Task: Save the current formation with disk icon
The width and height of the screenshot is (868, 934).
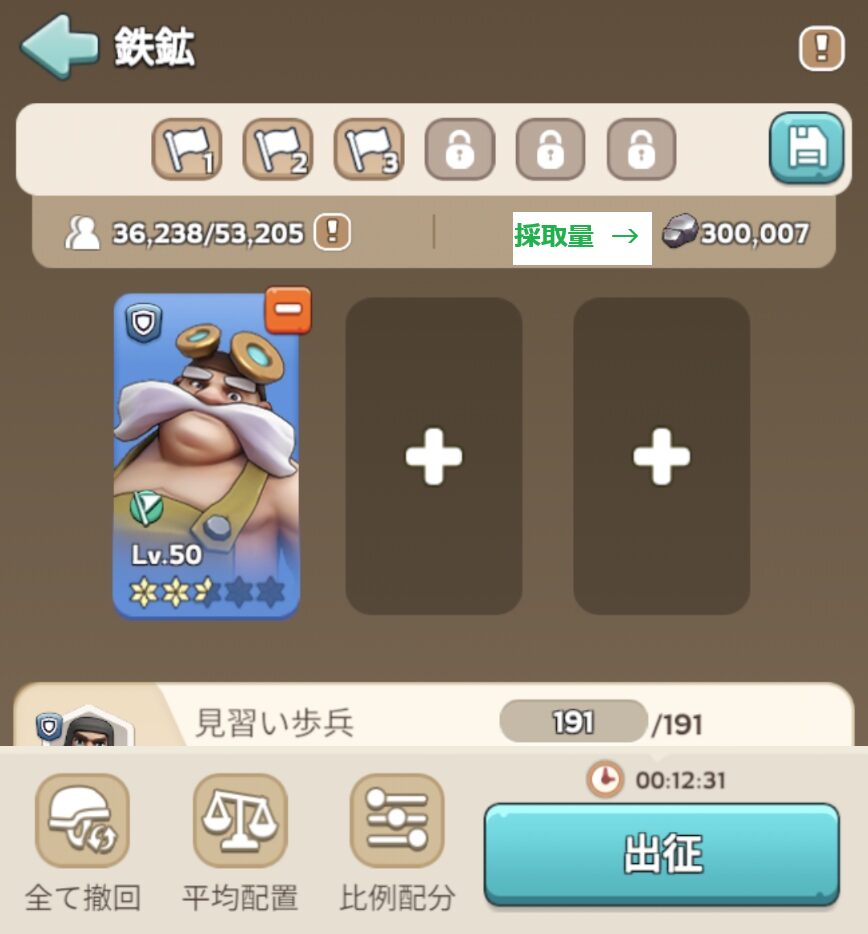Action: click(806, 149)
